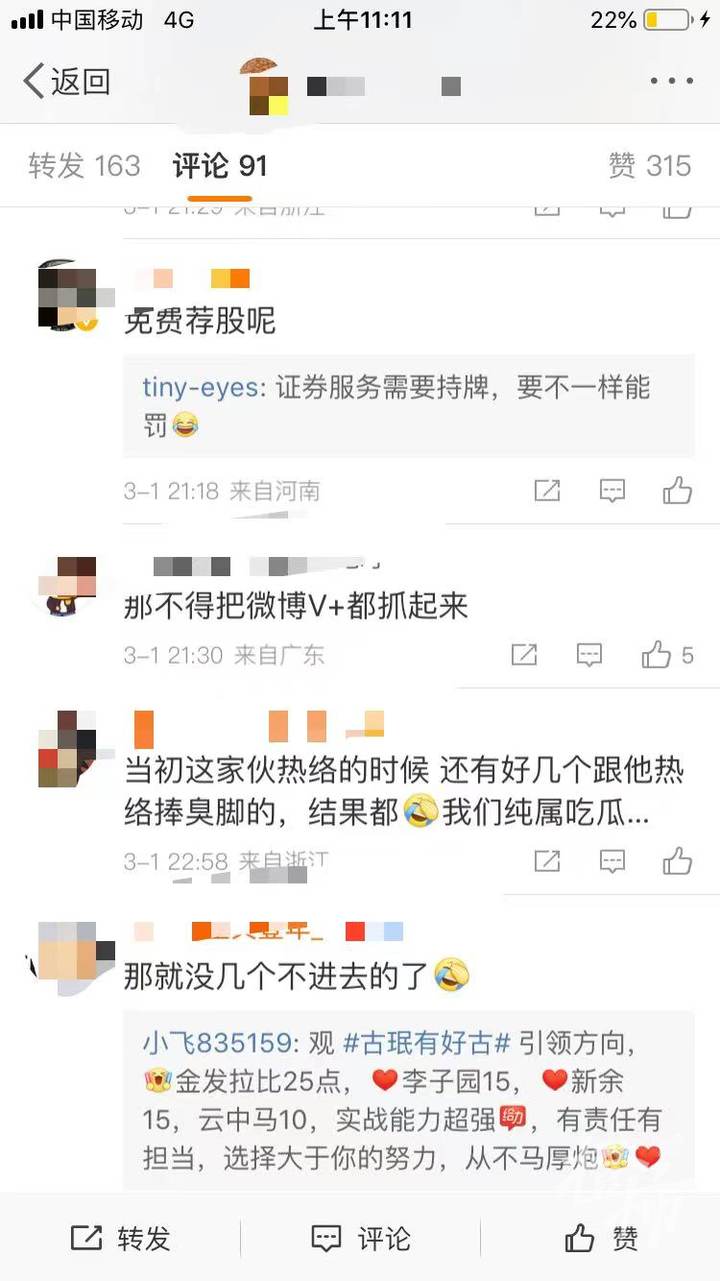Switch to the 赞 315 tab
Screen dimensions: 720x1281
[x=649, y=166]
